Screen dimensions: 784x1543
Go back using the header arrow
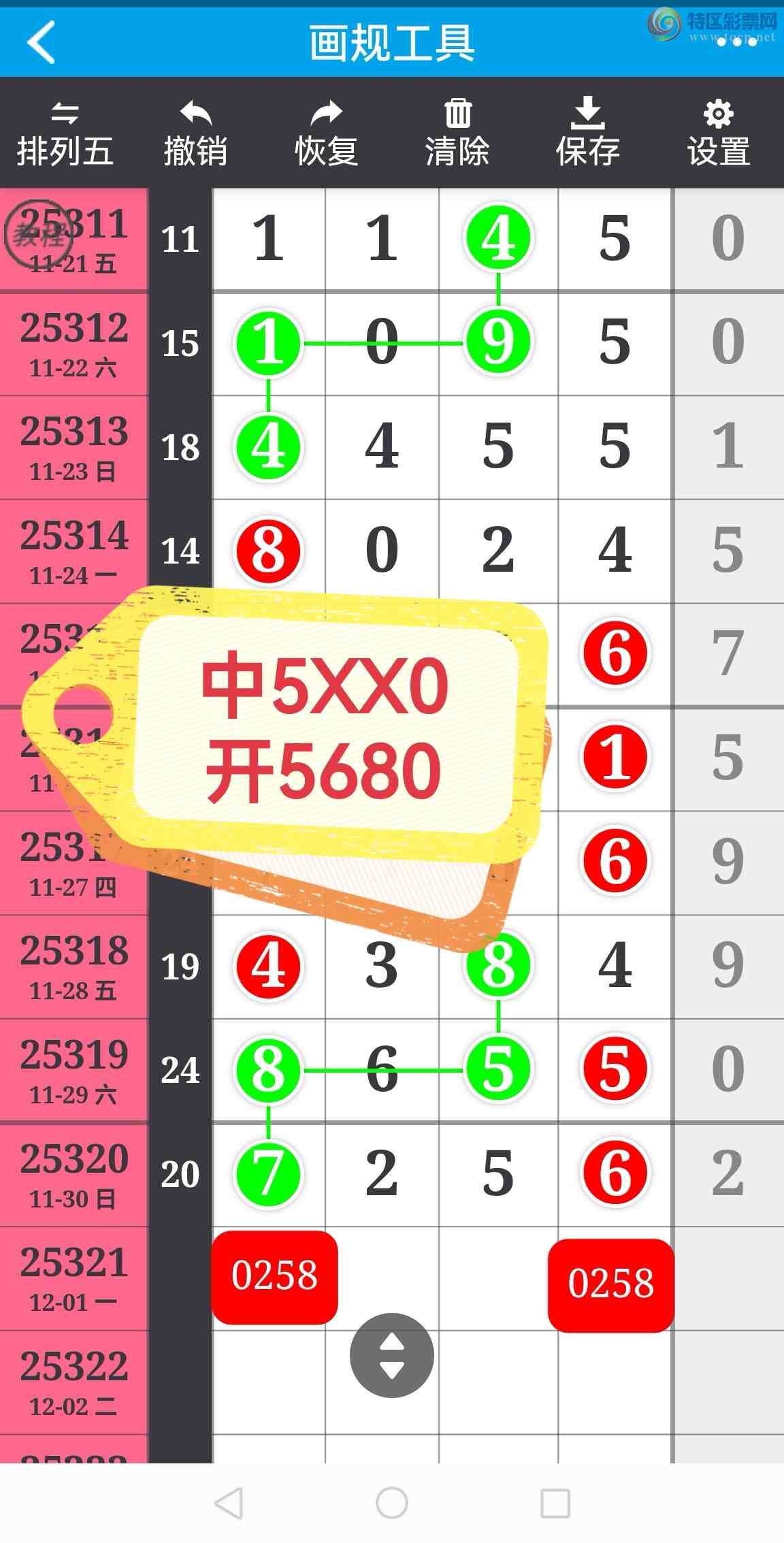(41, 42)
